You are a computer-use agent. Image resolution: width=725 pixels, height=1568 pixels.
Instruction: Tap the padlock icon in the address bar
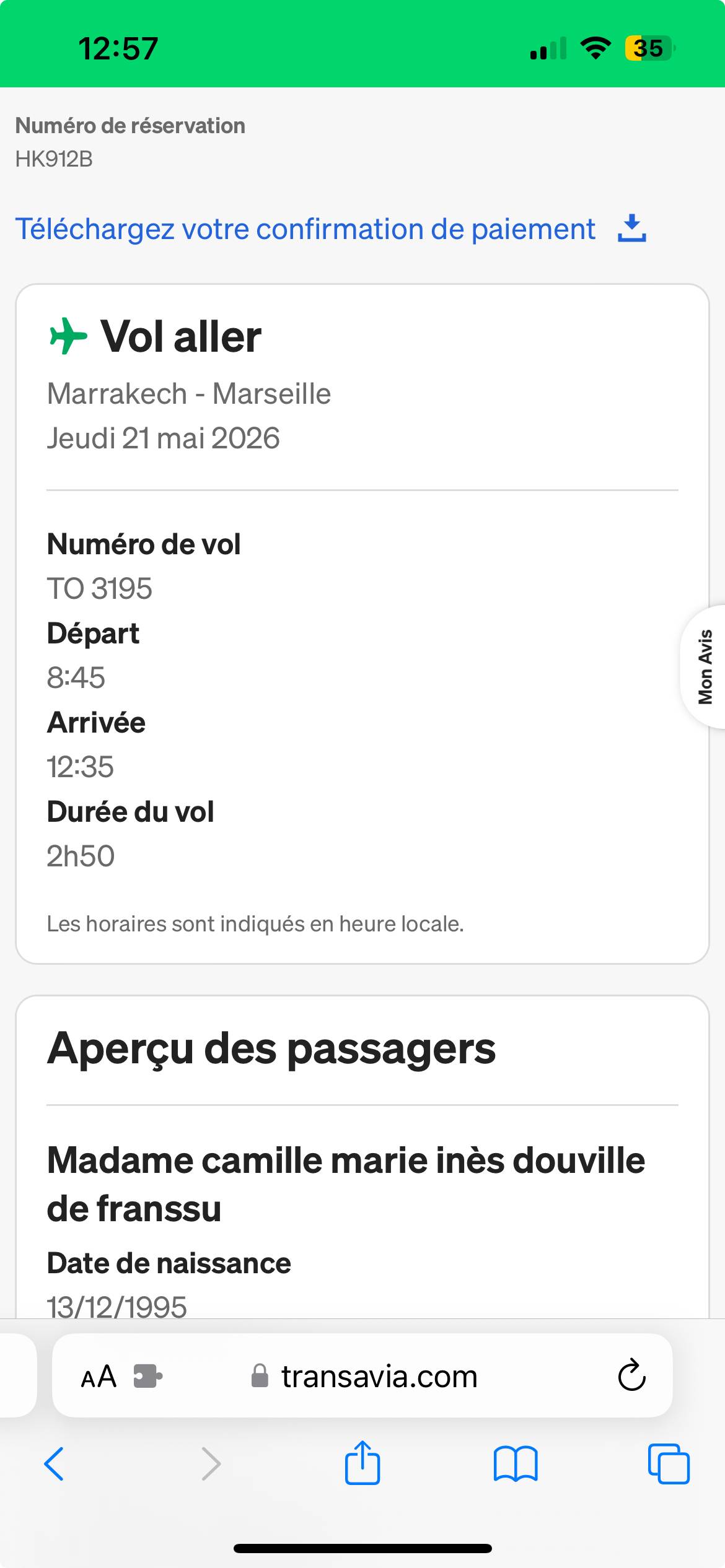point(260,1376)
